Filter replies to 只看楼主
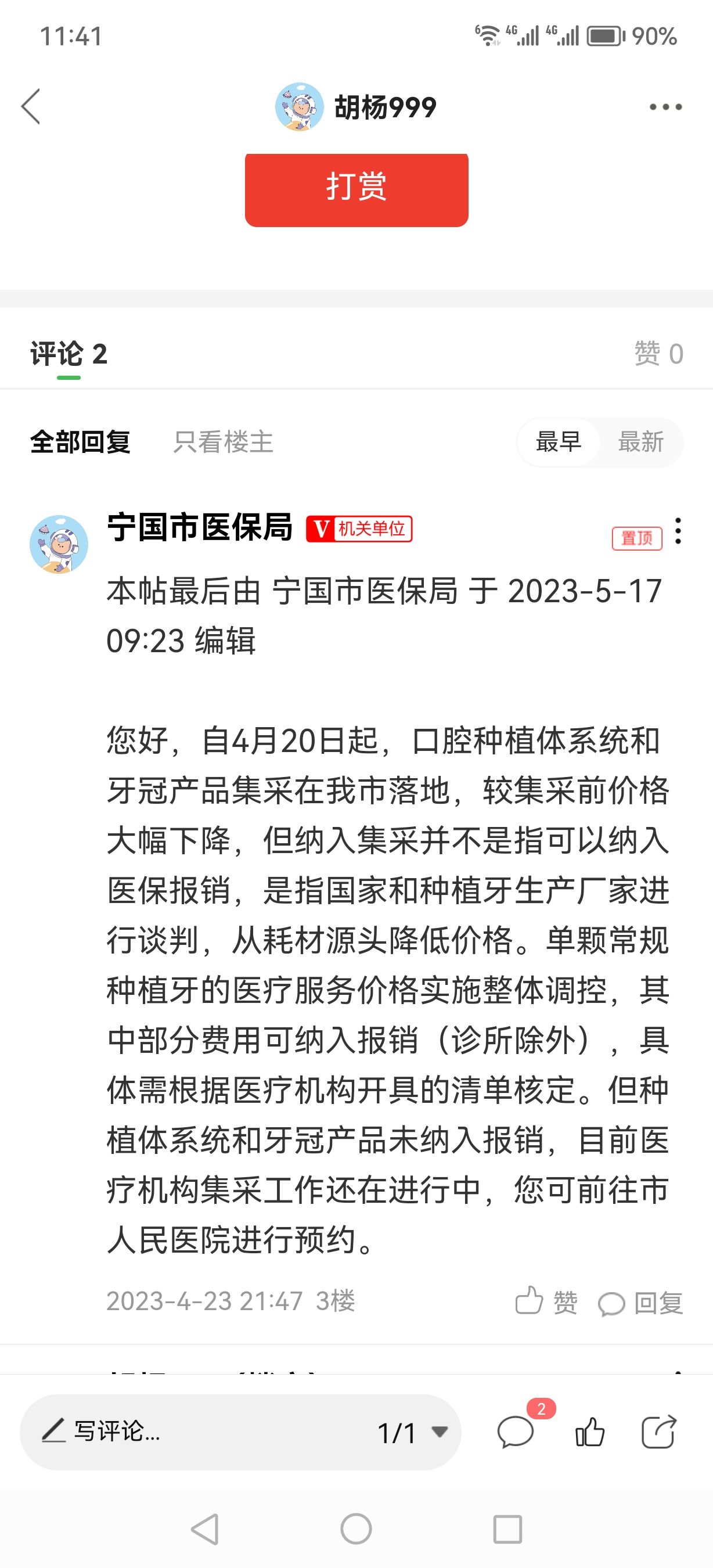This screenshot has width=713, height=1568. tap(222, 442)
